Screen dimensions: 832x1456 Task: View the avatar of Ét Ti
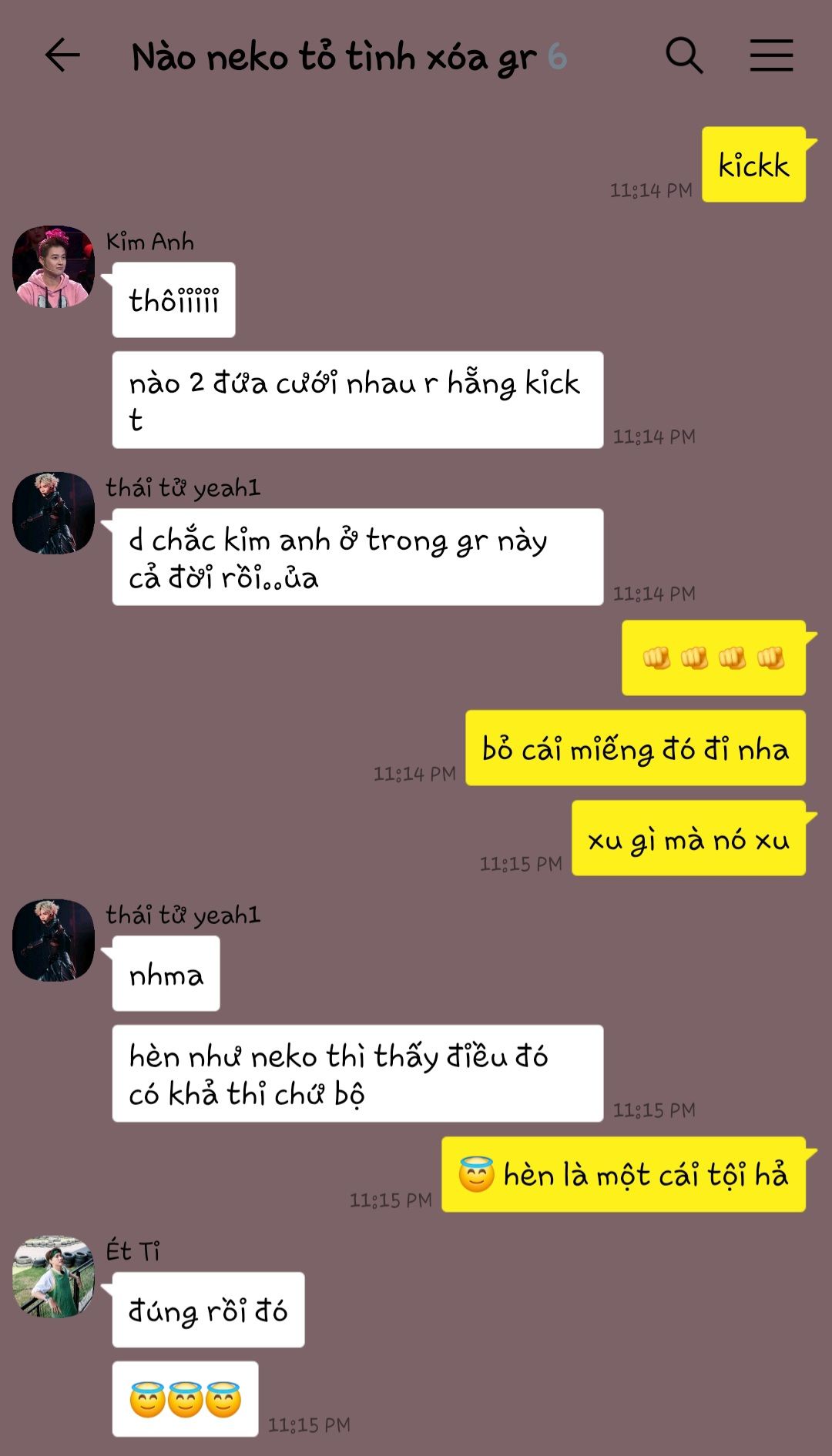pos(53,1277)
